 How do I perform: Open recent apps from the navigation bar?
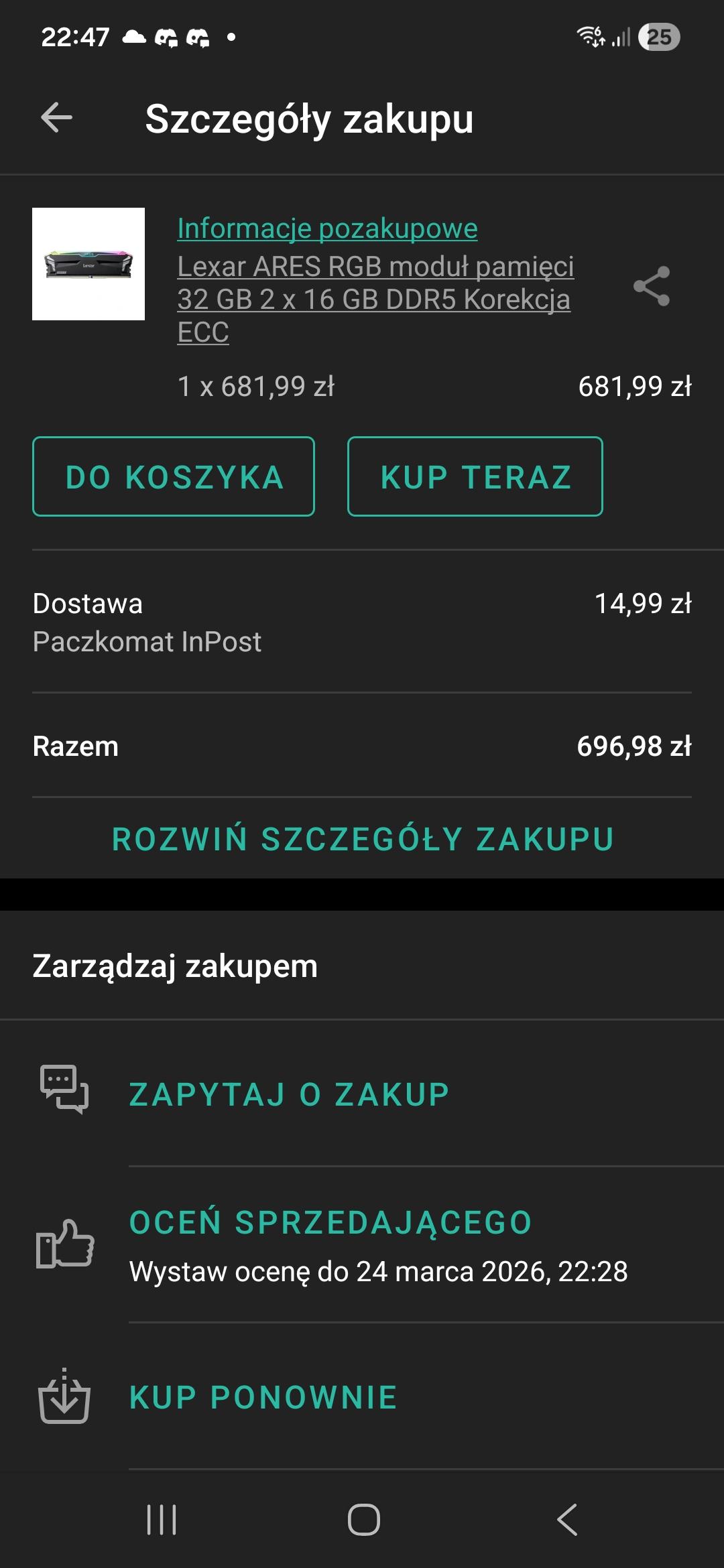(x=162, y=1519)
